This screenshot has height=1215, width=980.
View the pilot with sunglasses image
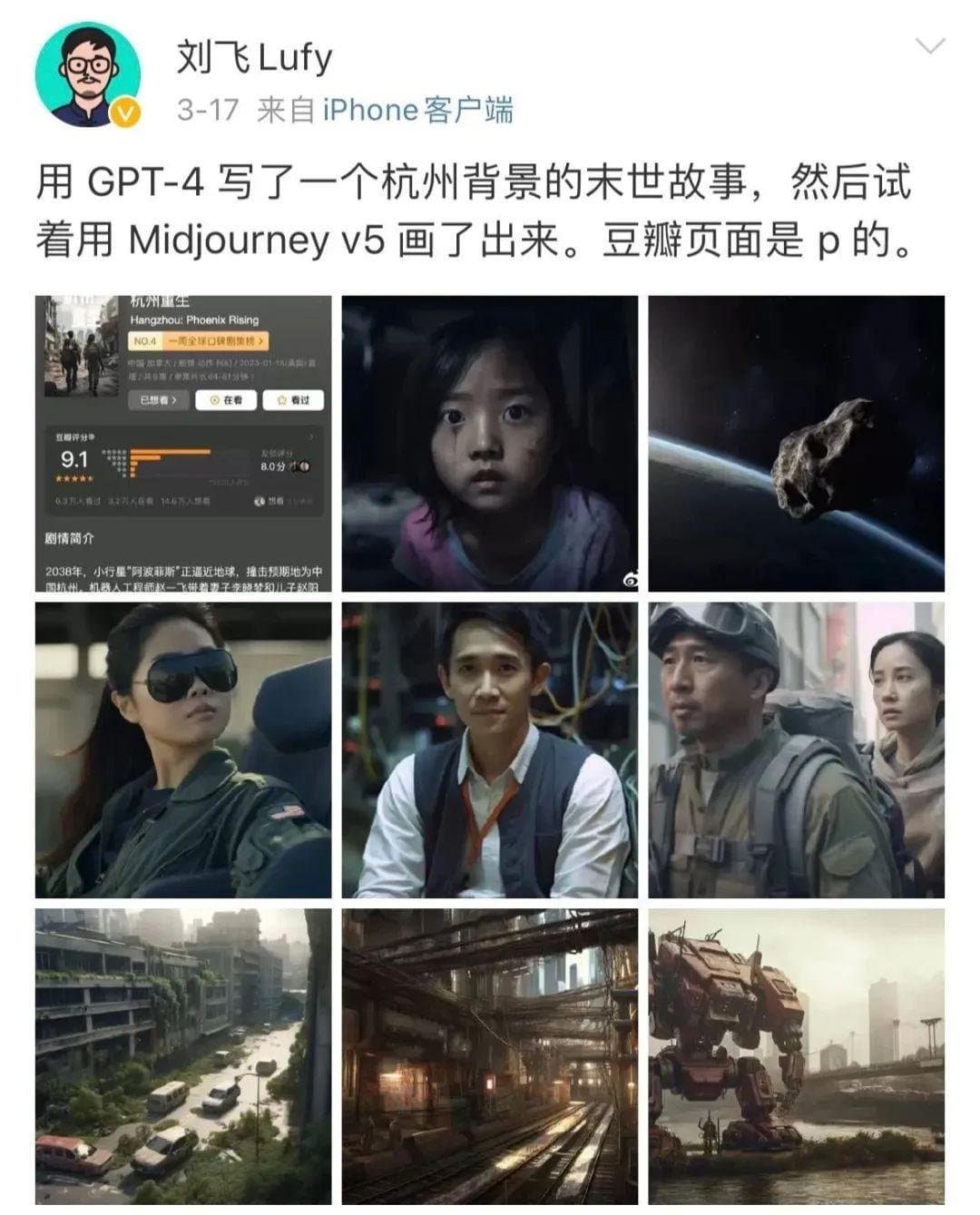pyautogui.click(x=183, y=750)
